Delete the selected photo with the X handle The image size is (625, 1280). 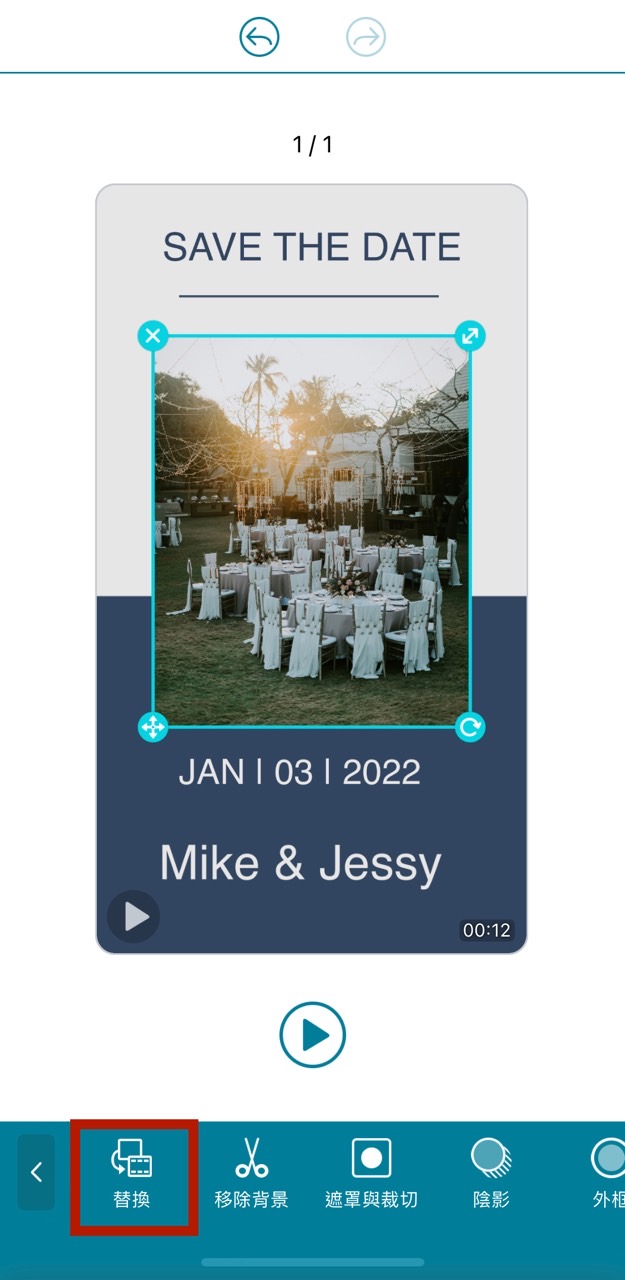pyautogui.click(x=152, y=336)
